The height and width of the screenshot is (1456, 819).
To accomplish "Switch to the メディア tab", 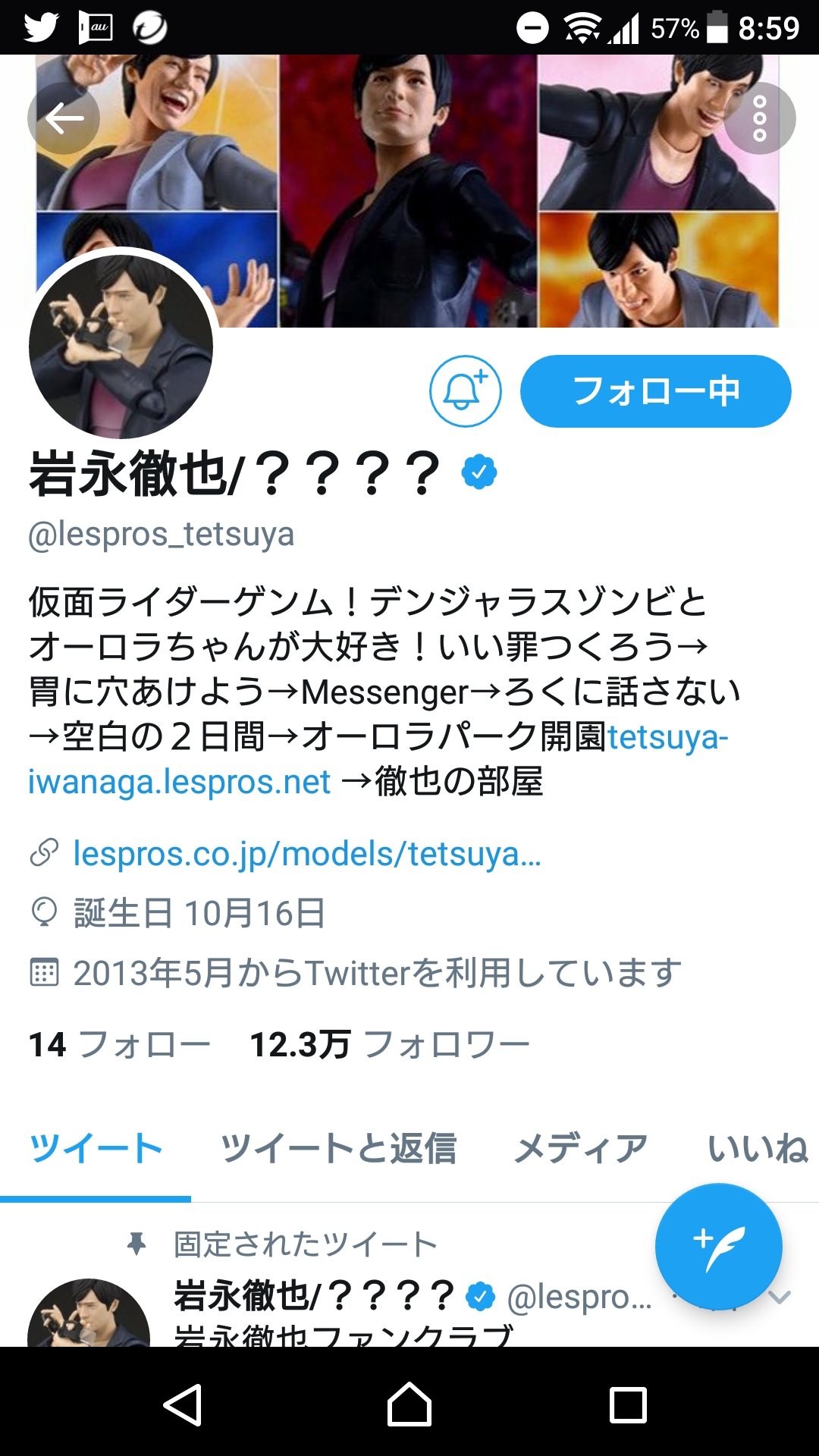I will click(x=581, y=1149).
